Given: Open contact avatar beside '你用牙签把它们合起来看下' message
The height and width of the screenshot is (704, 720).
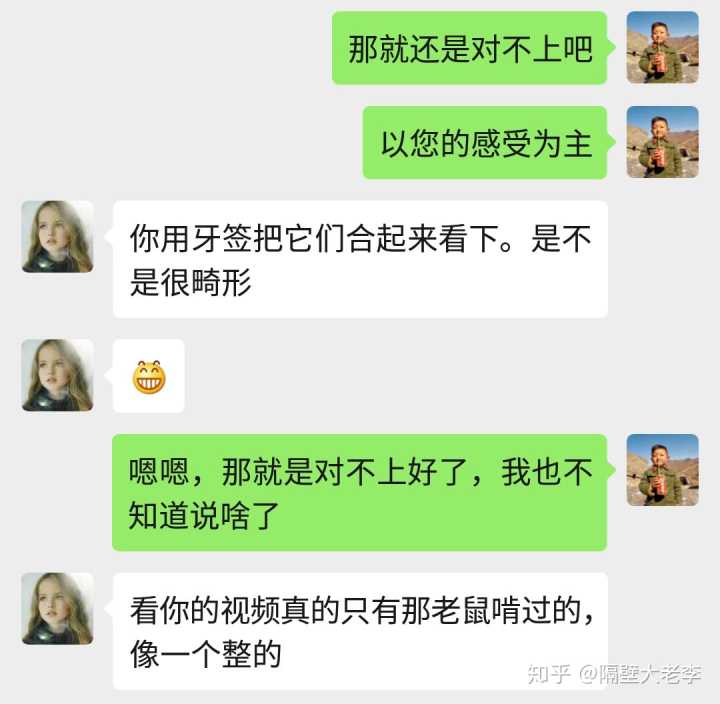Looking at the screenshot, I should [57, 237].
